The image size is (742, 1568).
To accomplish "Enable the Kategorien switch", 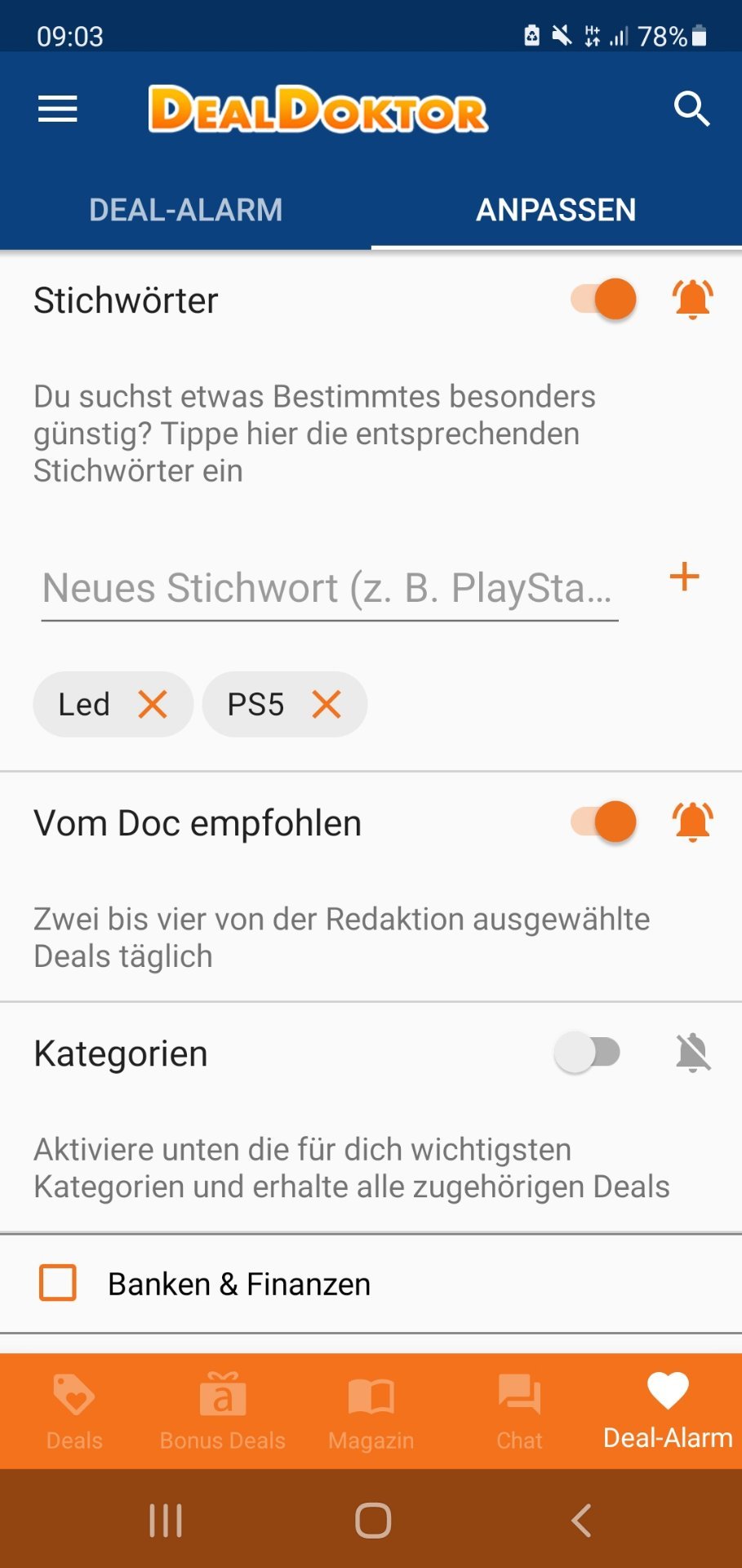I will coord(587,1053).
